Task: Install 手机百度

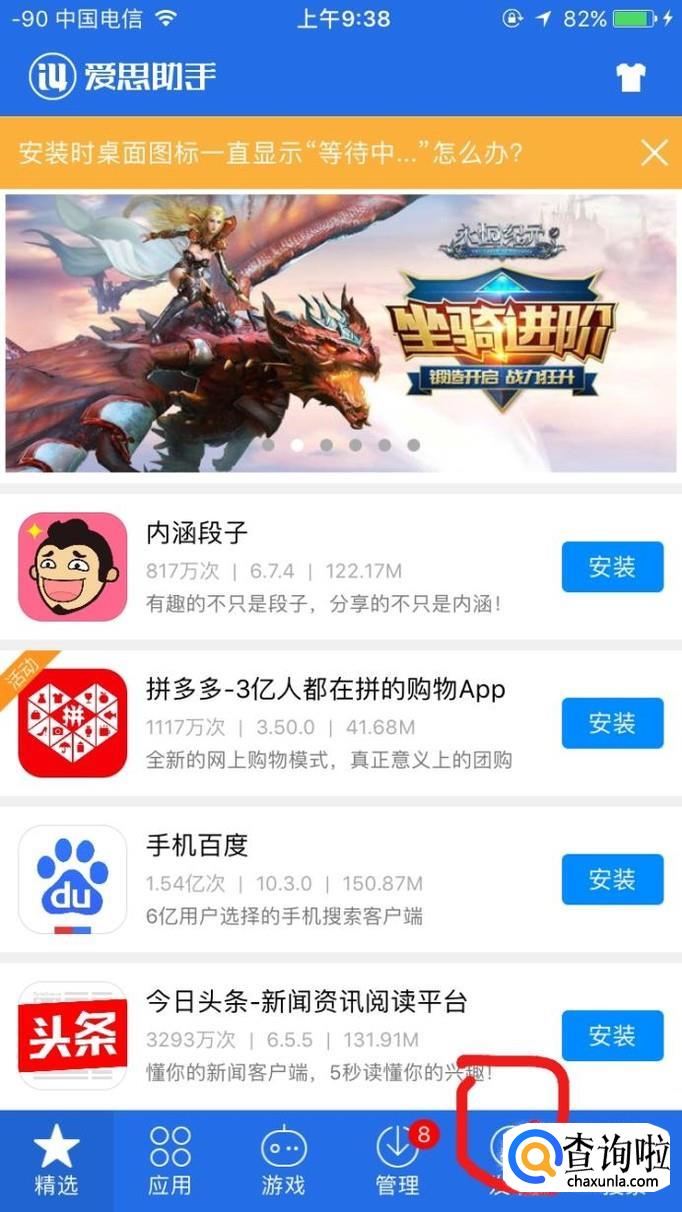Action: 612,879
